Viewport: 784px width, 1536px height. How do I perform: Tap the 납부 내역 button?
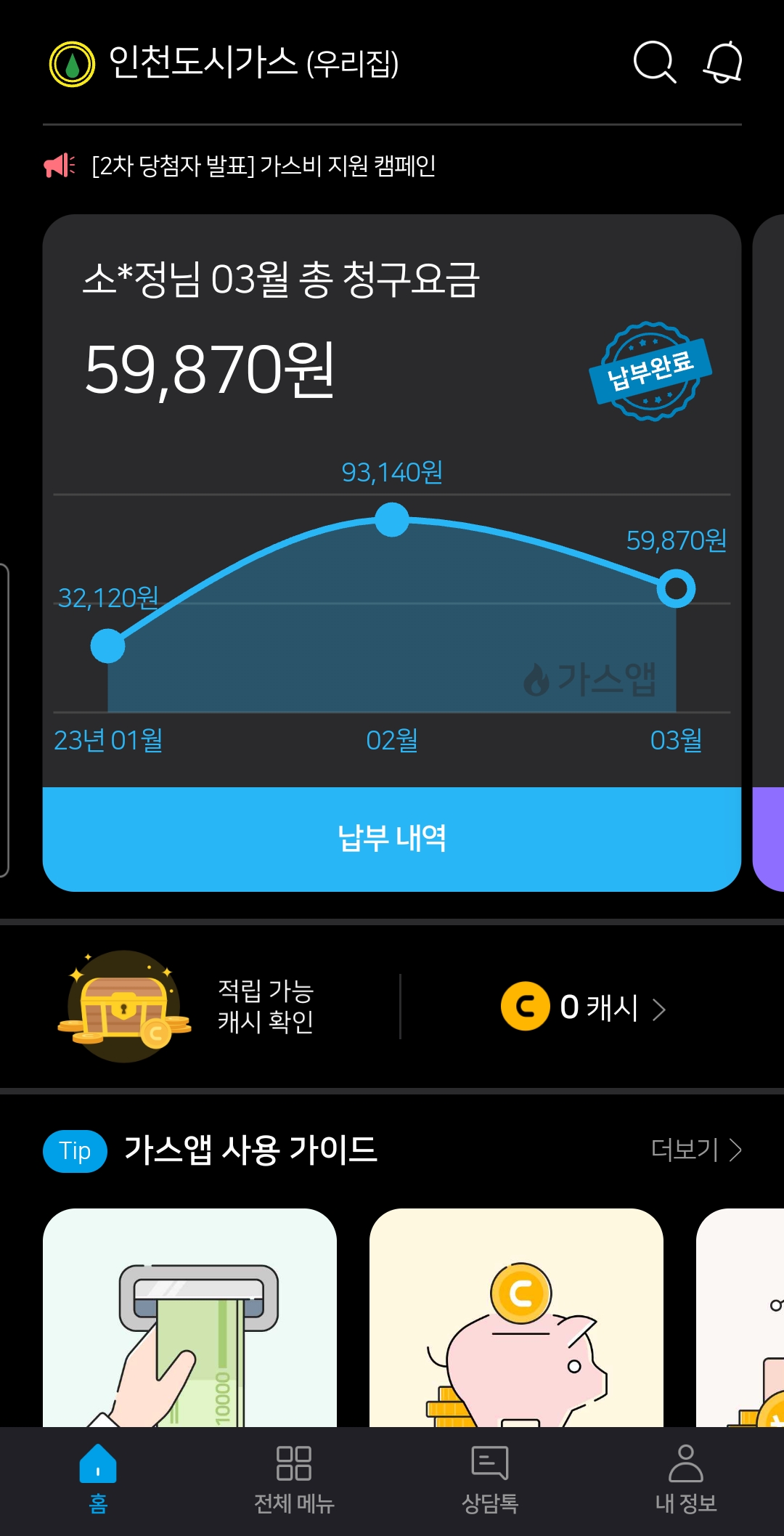[392, 839]
